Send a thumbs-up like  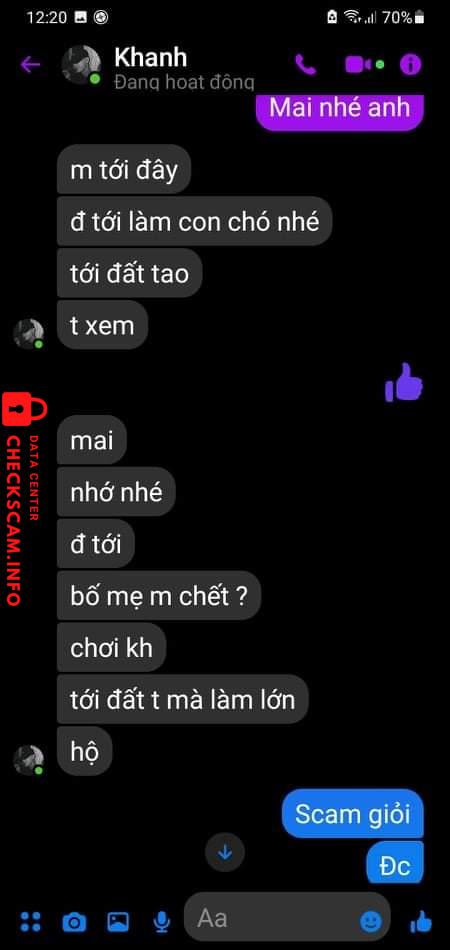[x=421, y=921]
